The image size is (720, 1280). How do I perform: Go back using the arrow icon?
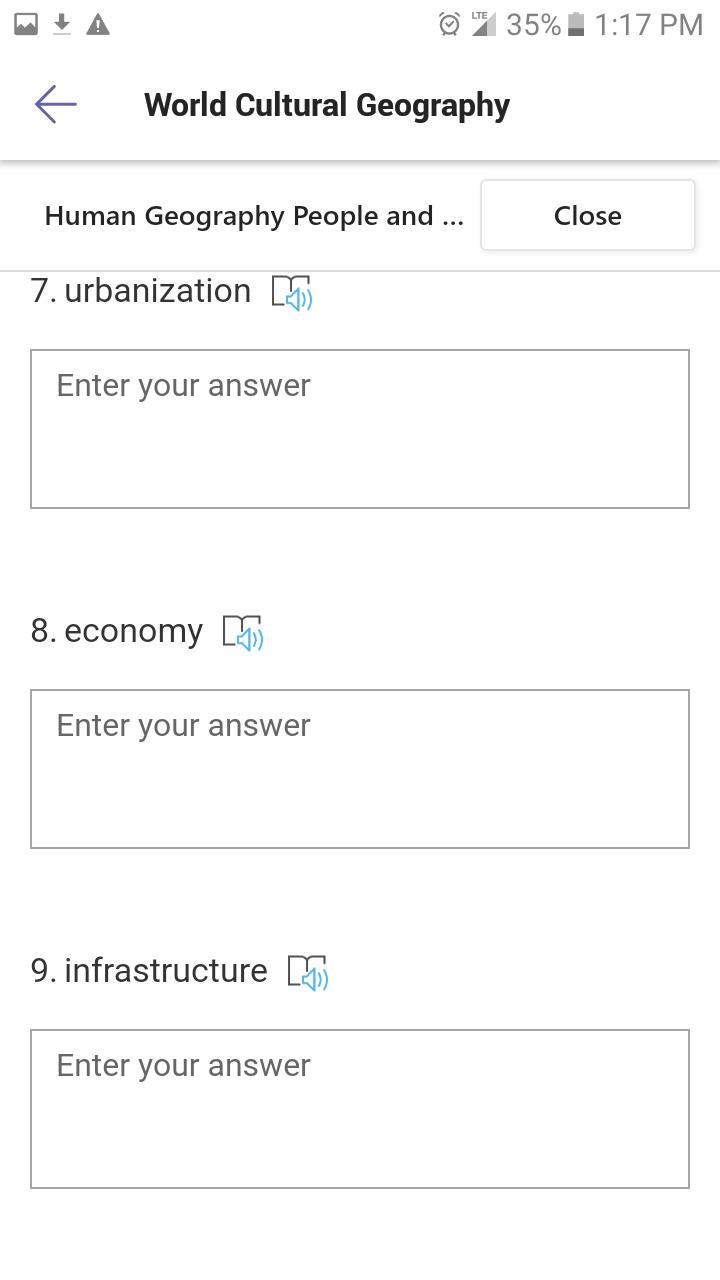[x=56, y=104]
